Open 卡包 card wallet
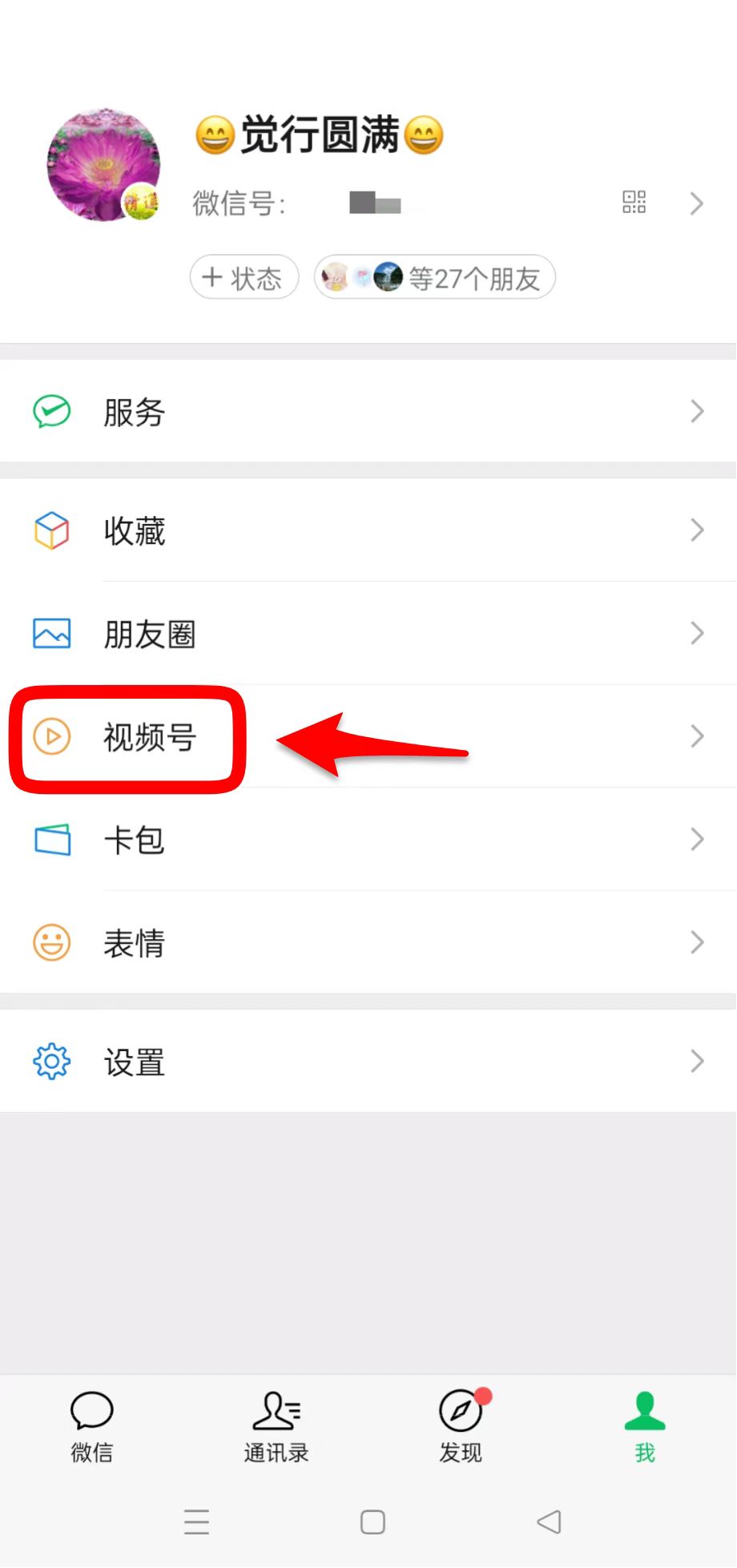This screenshot has width=737, height=1568. (368, 840)
